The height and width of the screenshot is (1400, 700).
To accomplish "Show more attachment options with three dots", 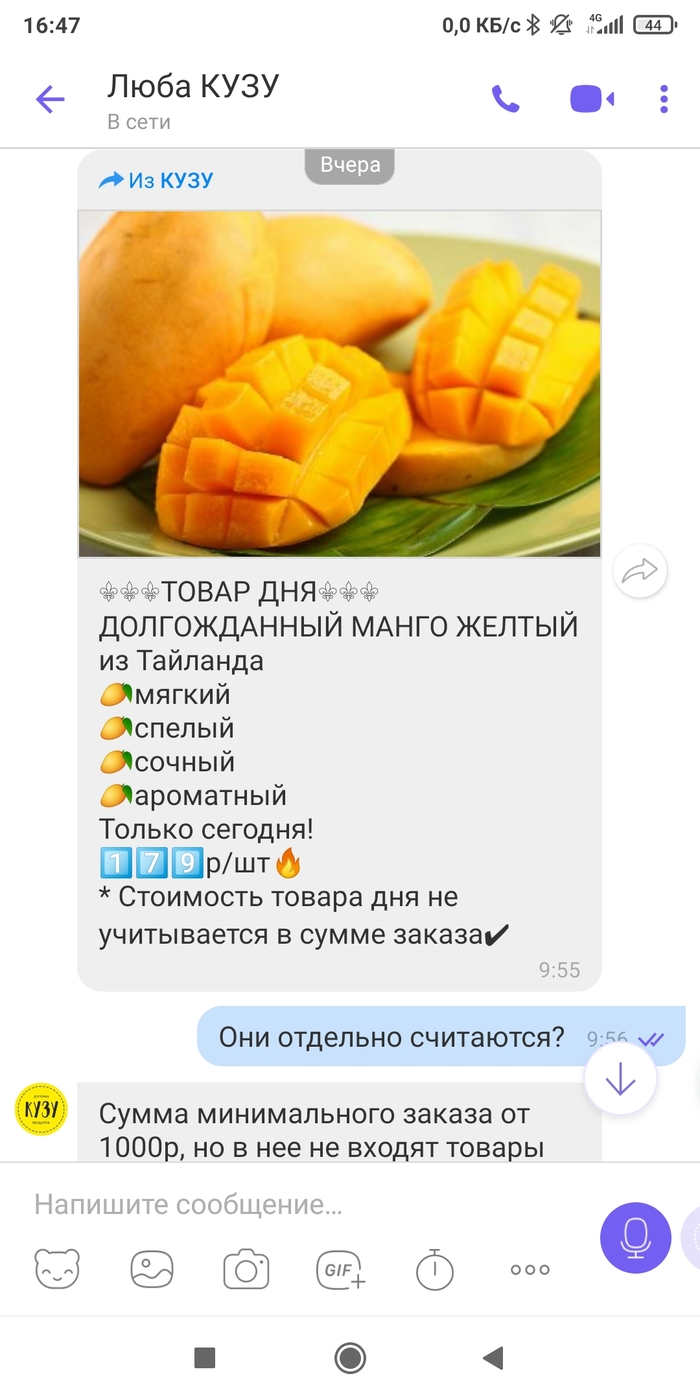I will tap(530, 1269).
